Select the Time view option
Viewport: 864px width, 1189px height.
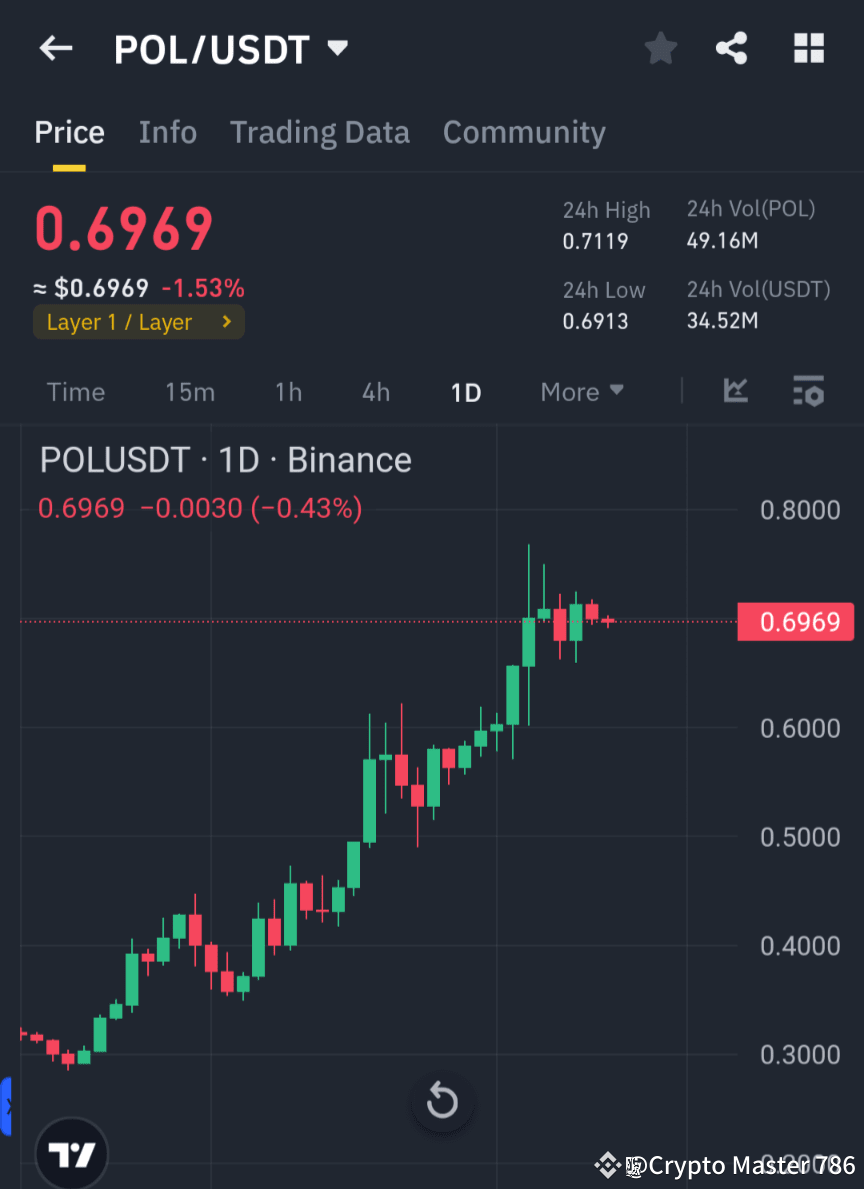pos(76,392)
